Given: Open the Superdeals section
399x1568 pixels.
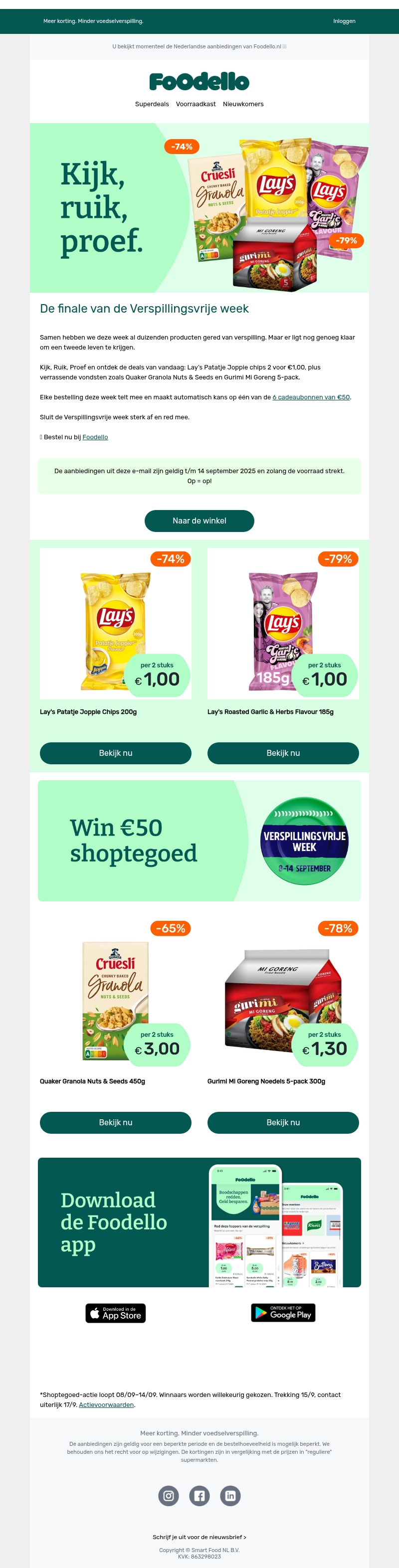Looking at the screenshot, I should [x=152, y=104].
